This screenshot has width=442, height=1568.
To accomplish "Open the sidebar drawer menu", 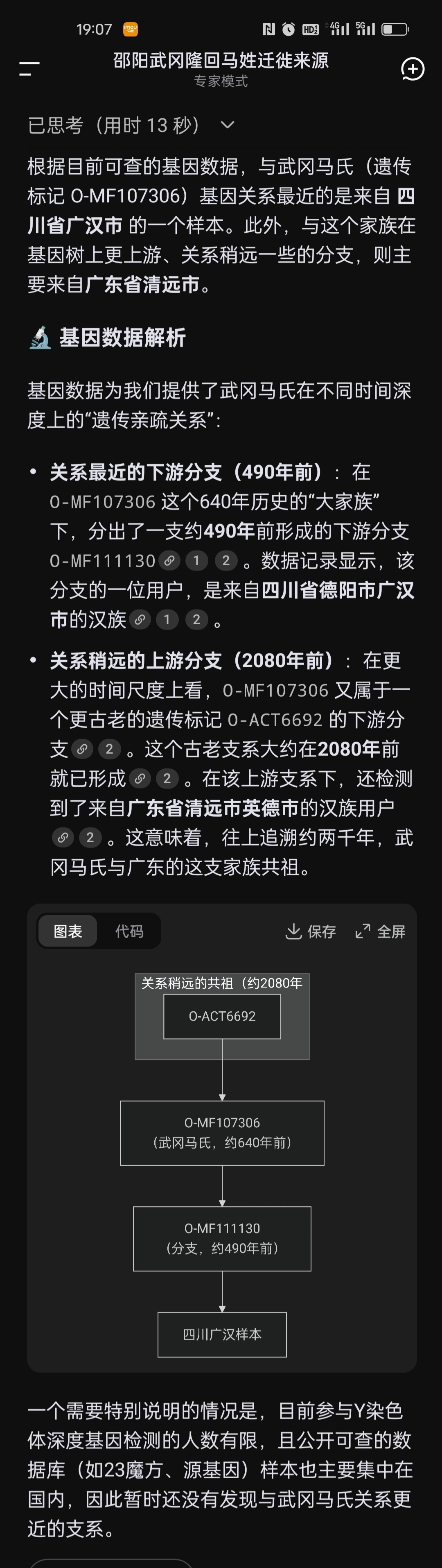I will (x=29, y=69).
